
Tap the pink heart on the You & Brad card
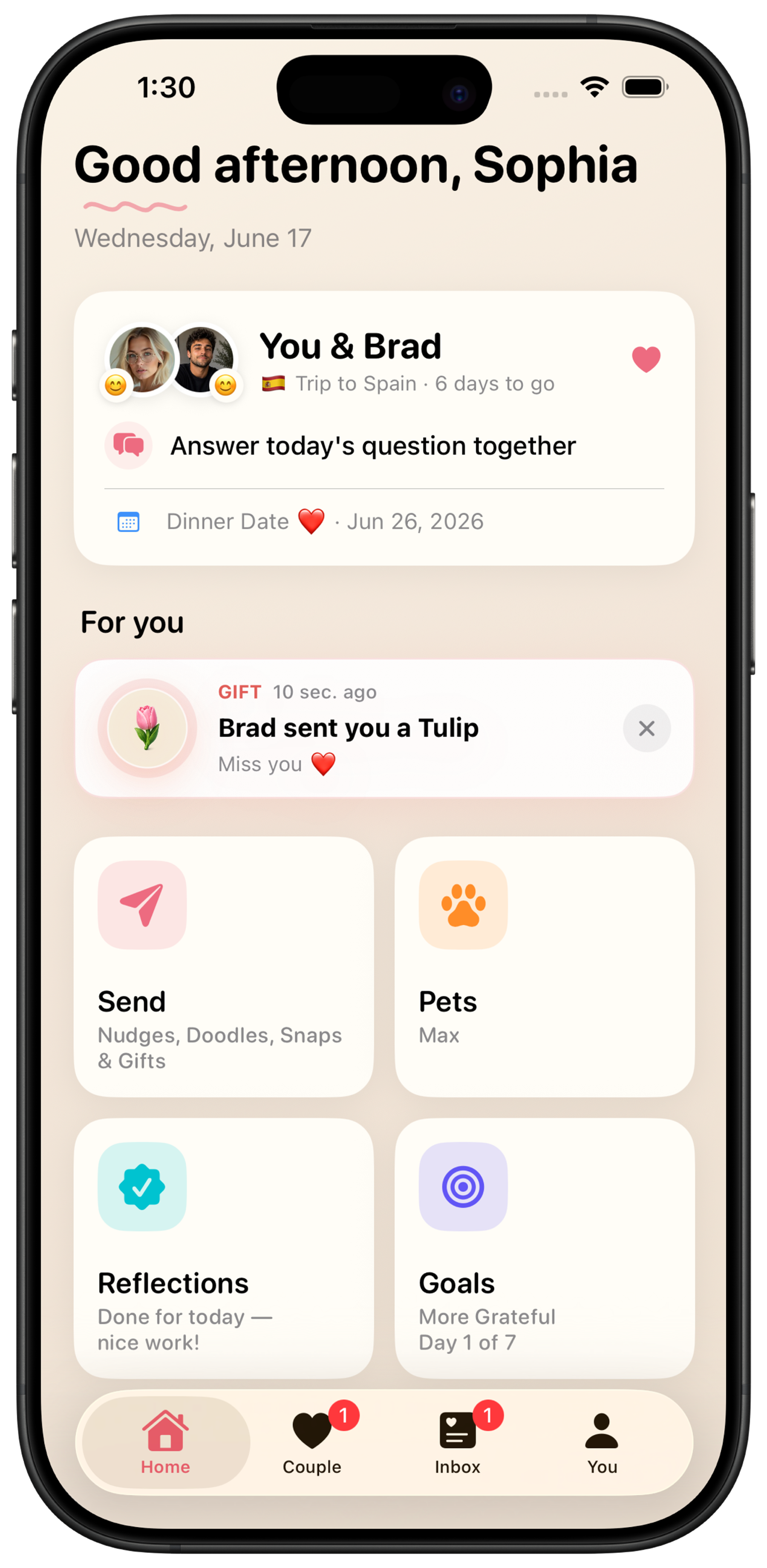646,359
